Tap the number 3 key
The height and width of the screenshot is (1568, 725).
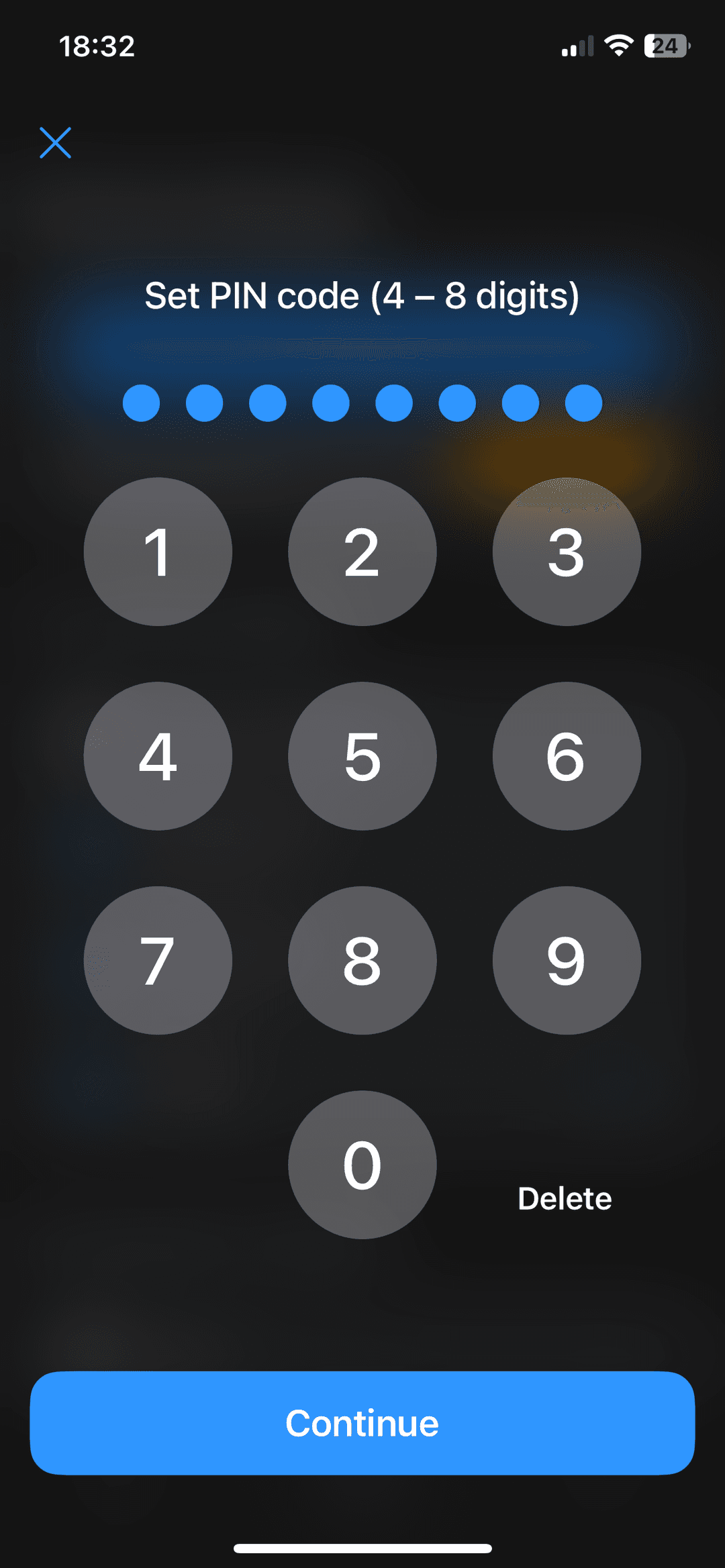567,552
